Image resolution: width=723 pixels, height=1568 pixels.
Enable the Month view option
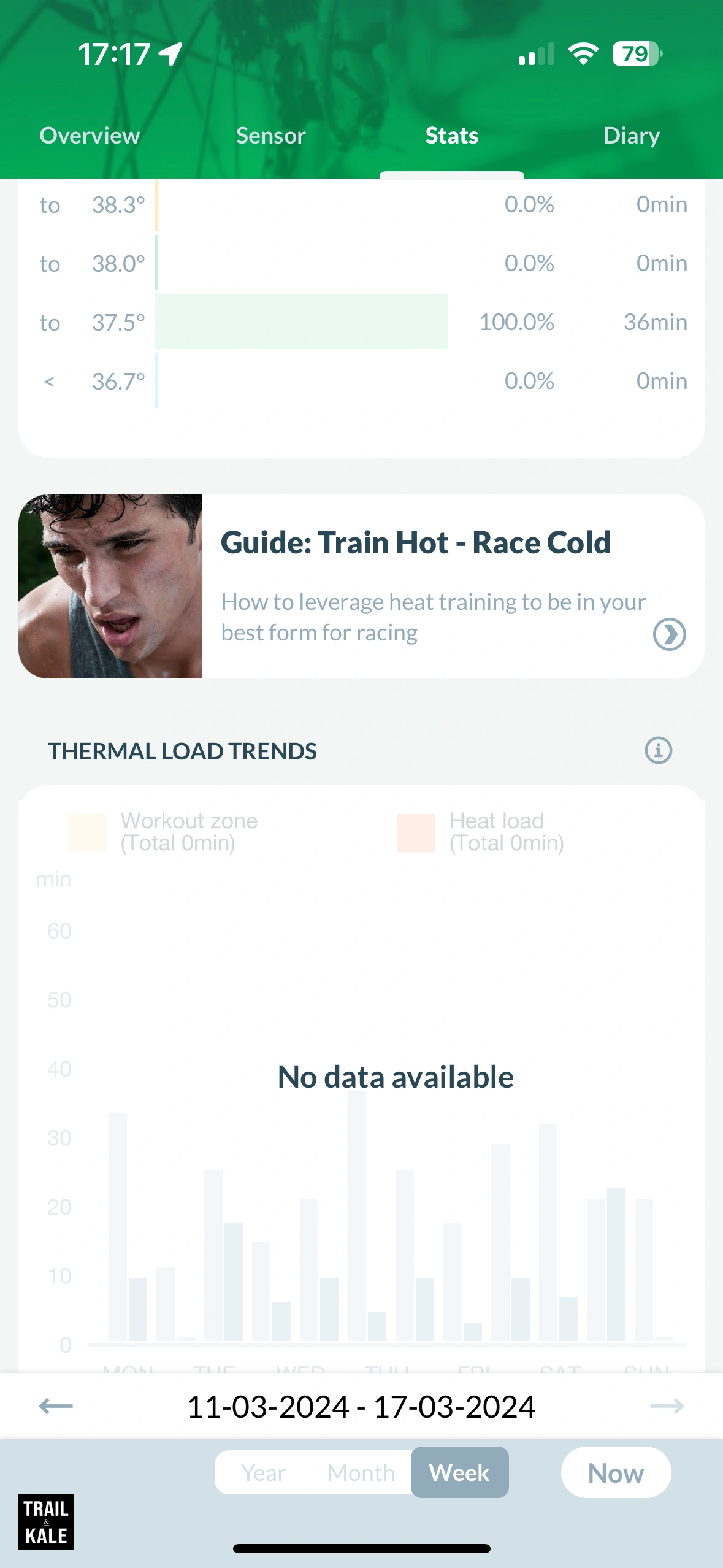361,1472
